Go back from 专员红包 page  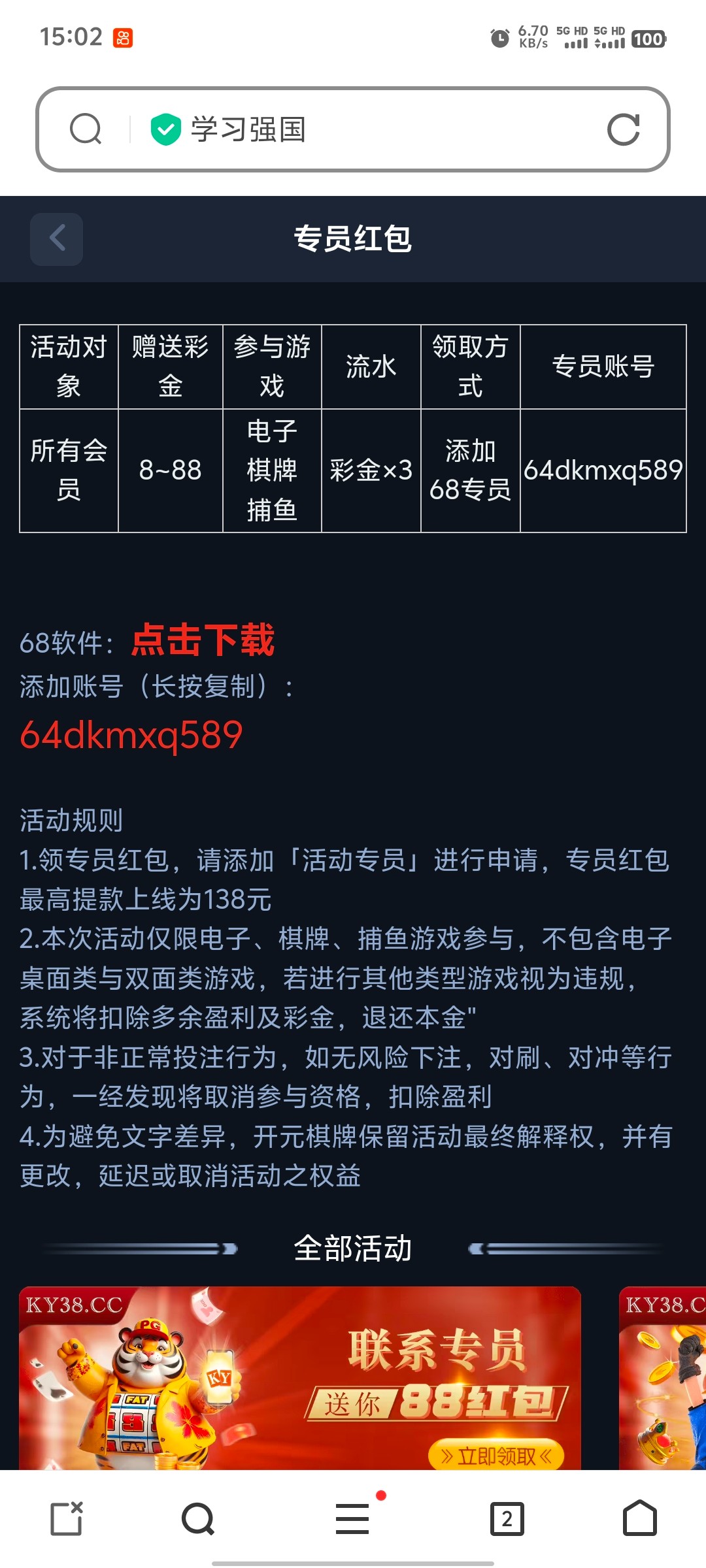(x=57, y=238)
